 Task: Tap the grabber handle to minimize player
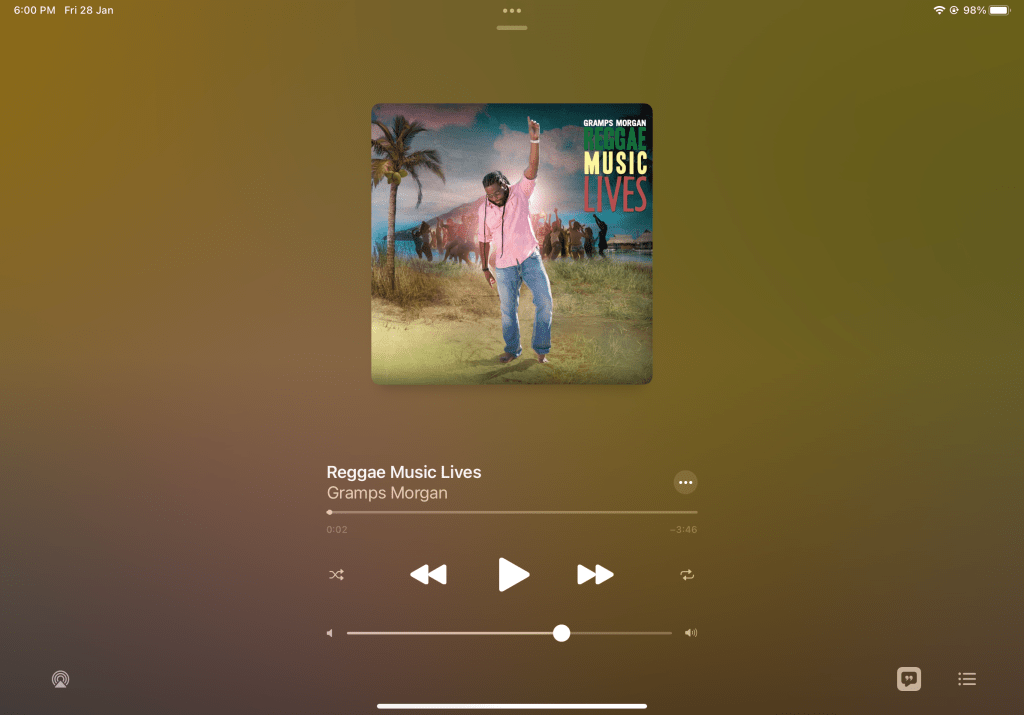pos(511,28)
